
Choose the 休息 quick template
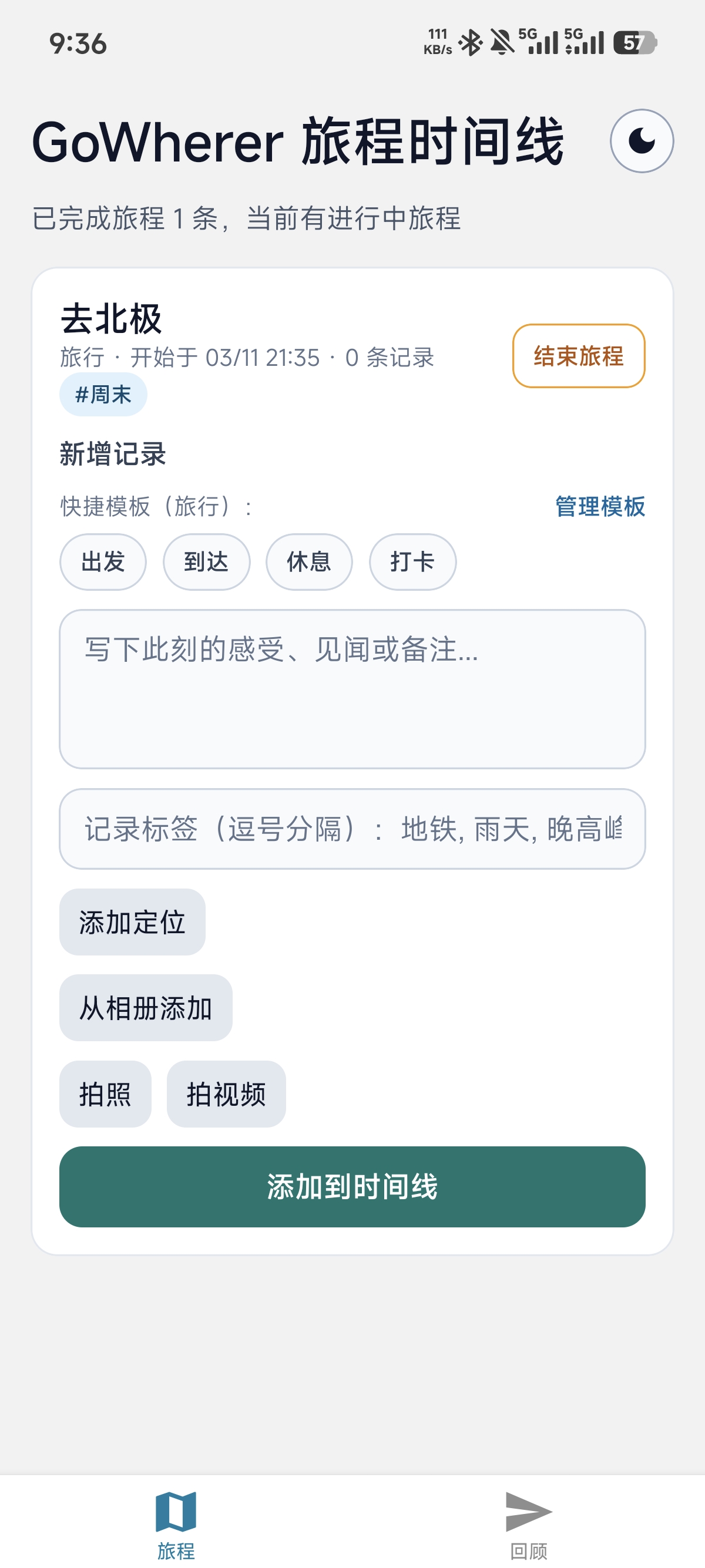click(308, 562)
